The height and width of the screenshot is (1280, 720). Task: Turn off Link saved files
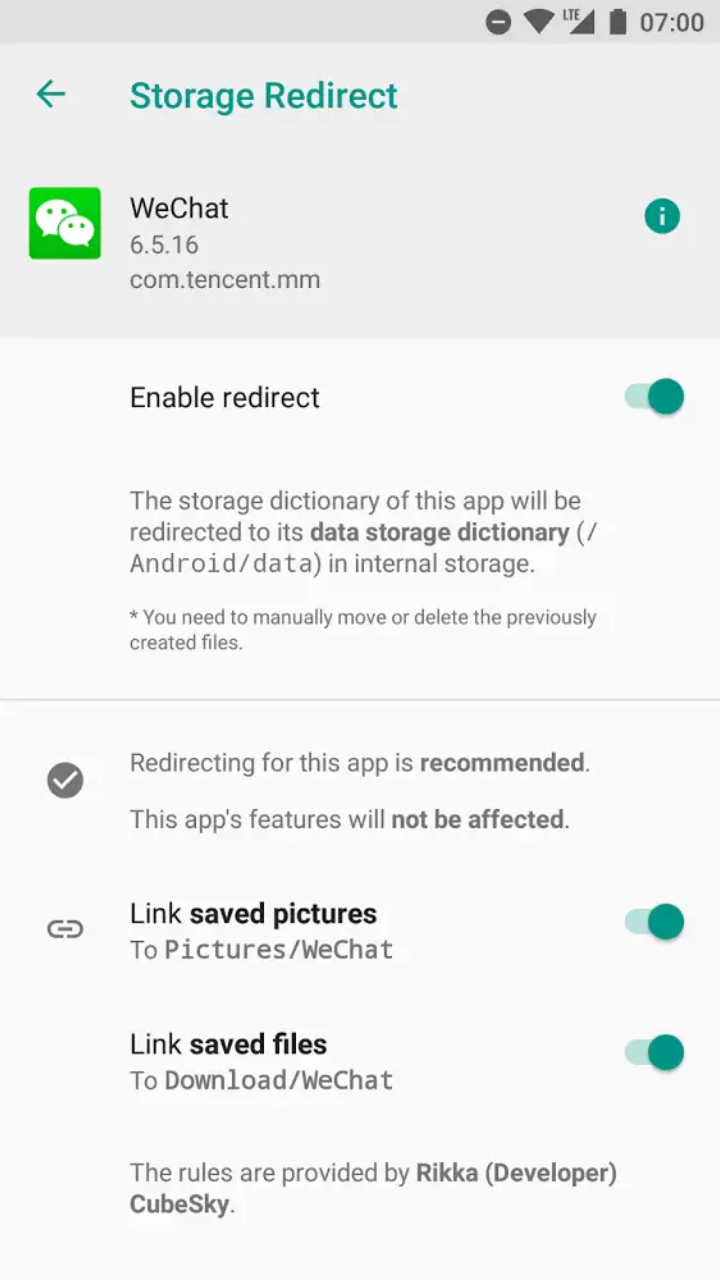(655, 1052)
